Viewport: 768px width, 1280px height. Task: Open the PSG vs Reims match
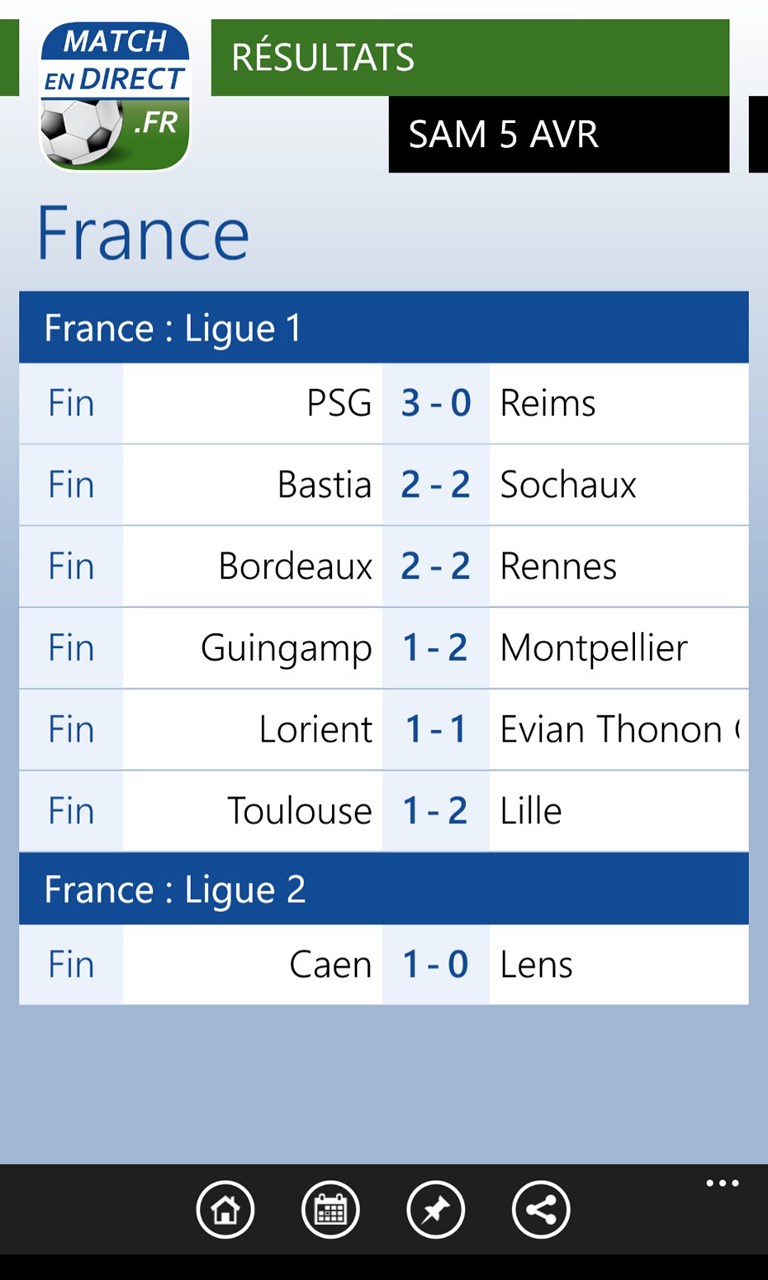click(435, 403)
